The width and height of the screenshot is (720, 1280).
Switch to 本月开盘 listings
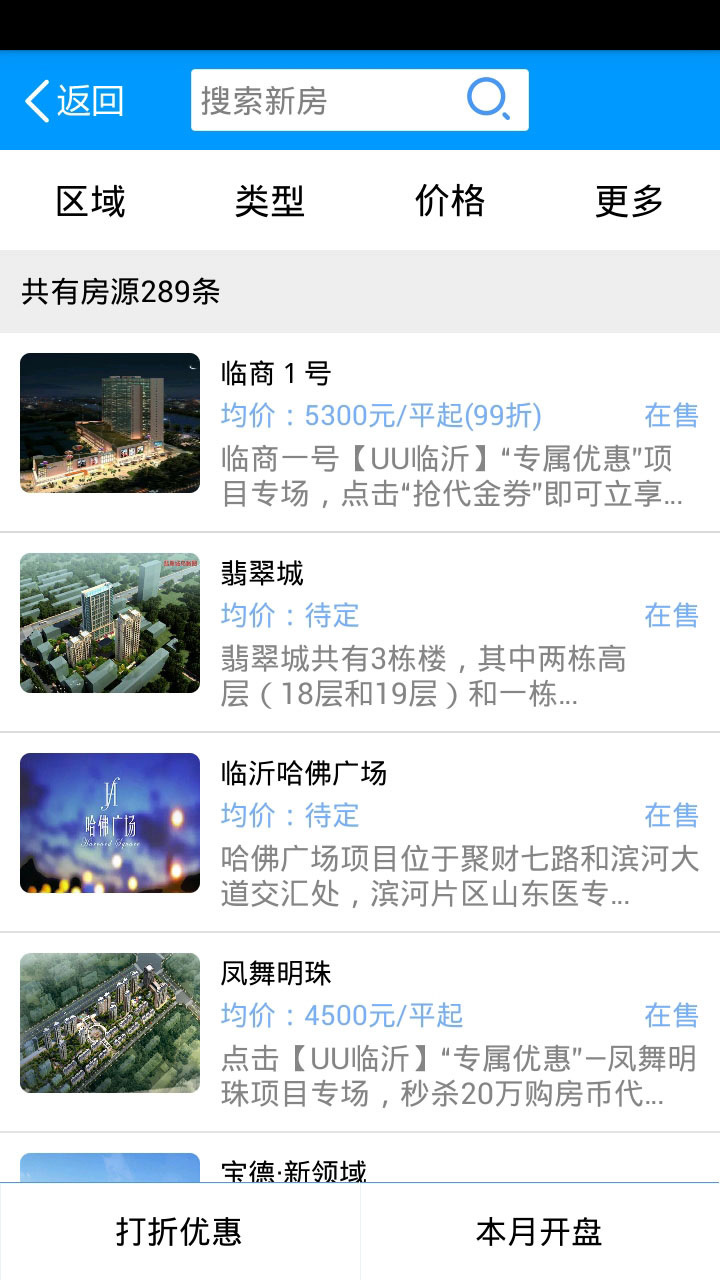(x=540, y=1232)
